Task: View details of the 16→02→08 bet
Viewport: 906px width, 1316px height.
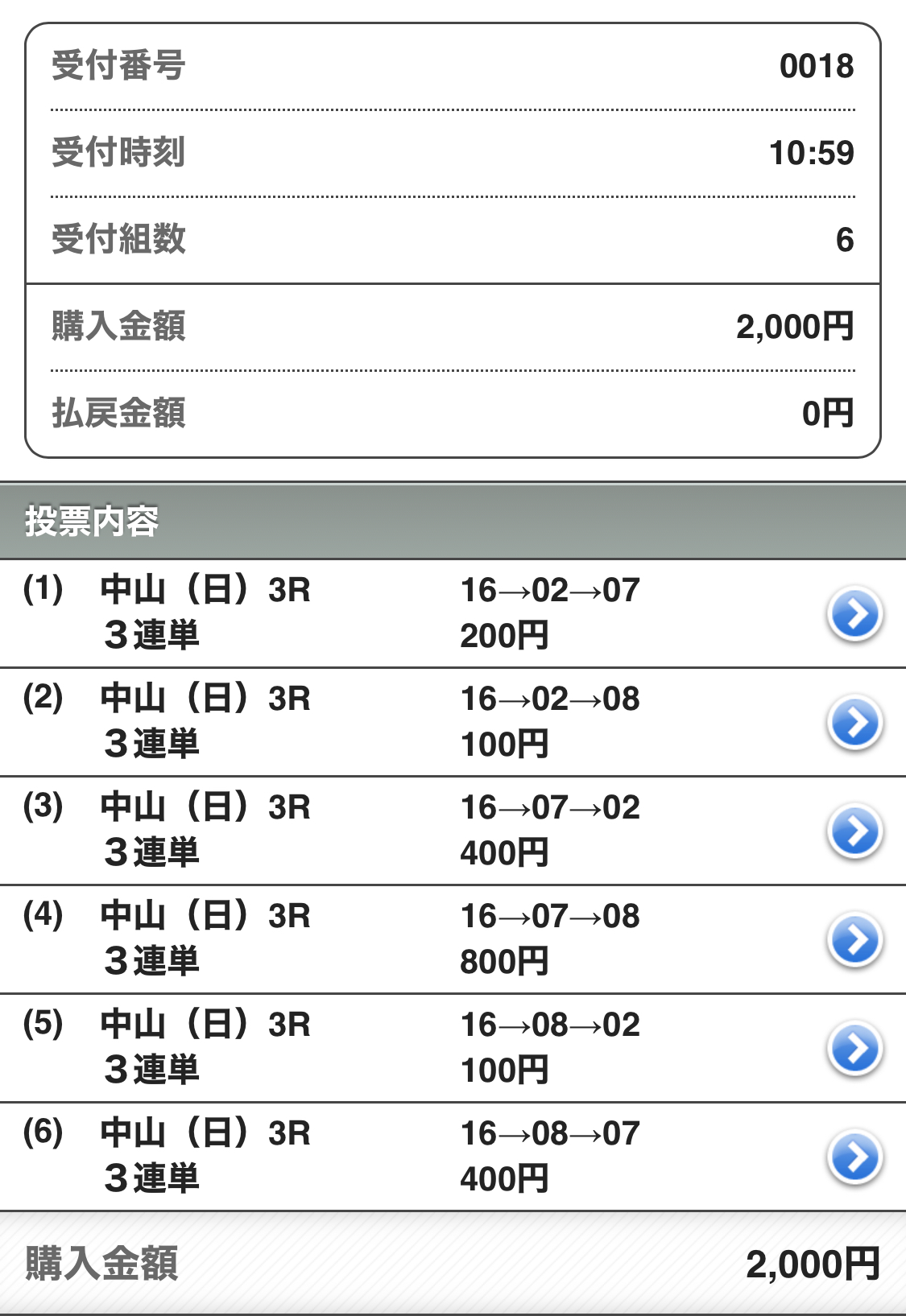Action: pos(854,723)
